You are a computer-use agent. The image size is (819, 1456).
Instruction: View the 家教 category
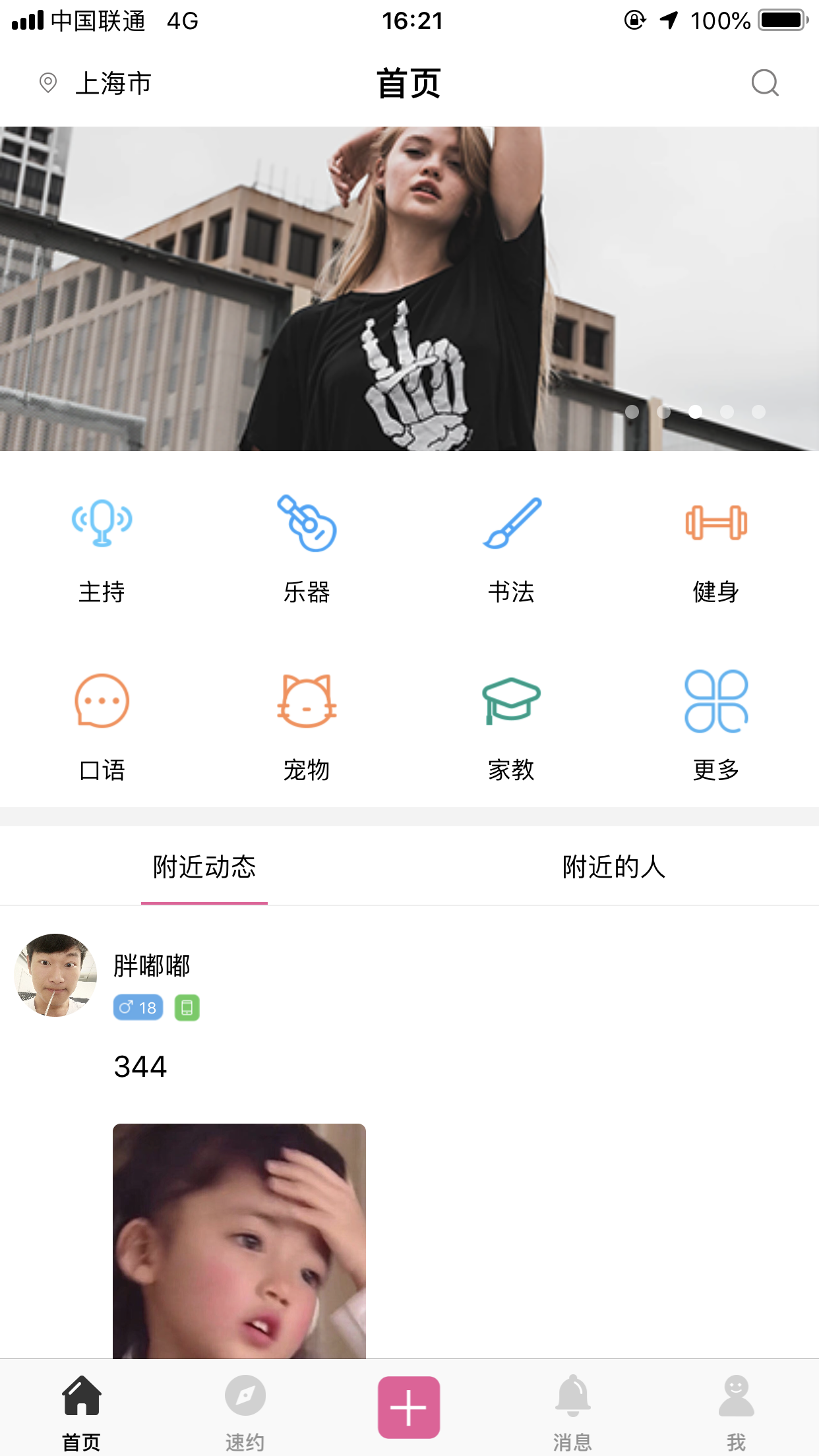pyautogui.click(x=511, y=725)
